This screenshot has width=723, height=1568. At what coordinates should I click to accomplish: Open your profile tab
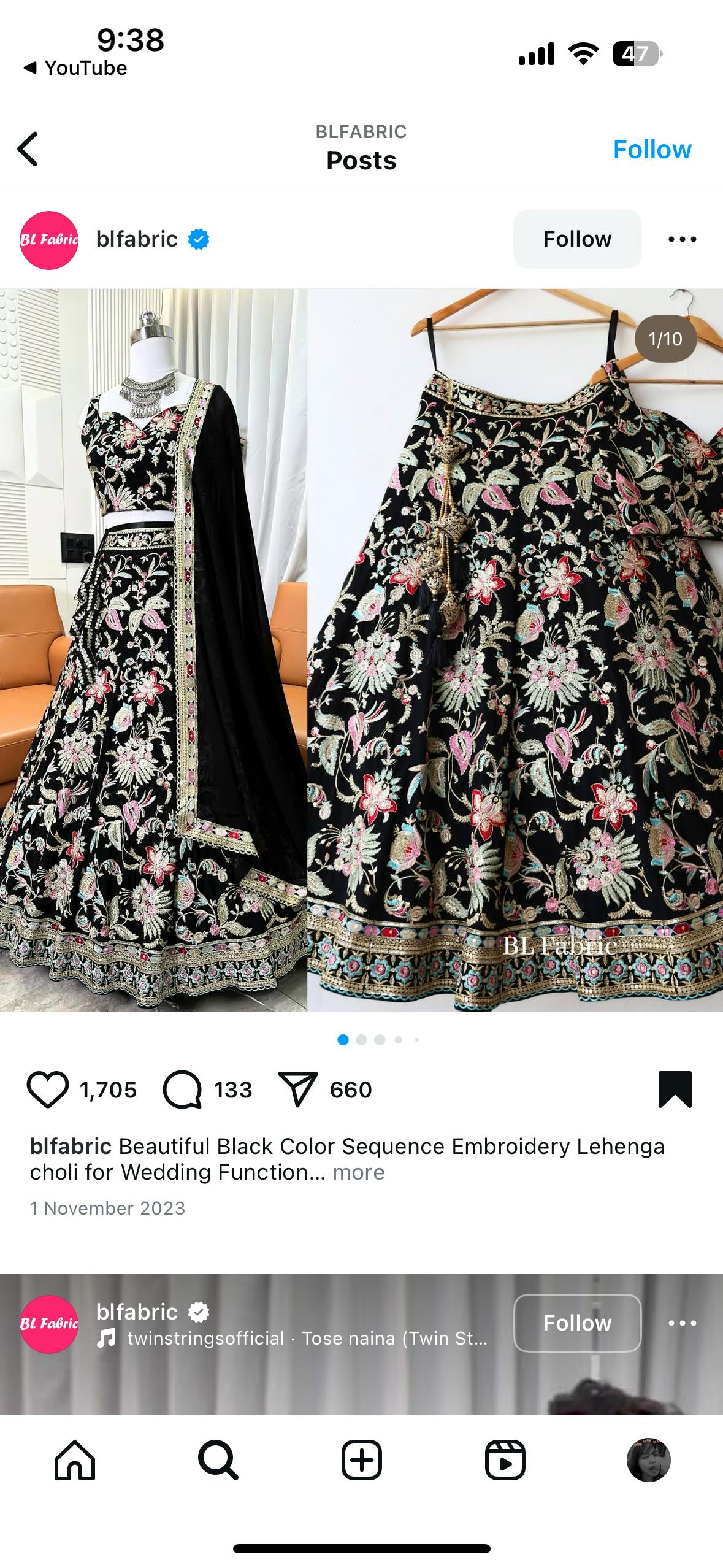(x=648, y=1460)
